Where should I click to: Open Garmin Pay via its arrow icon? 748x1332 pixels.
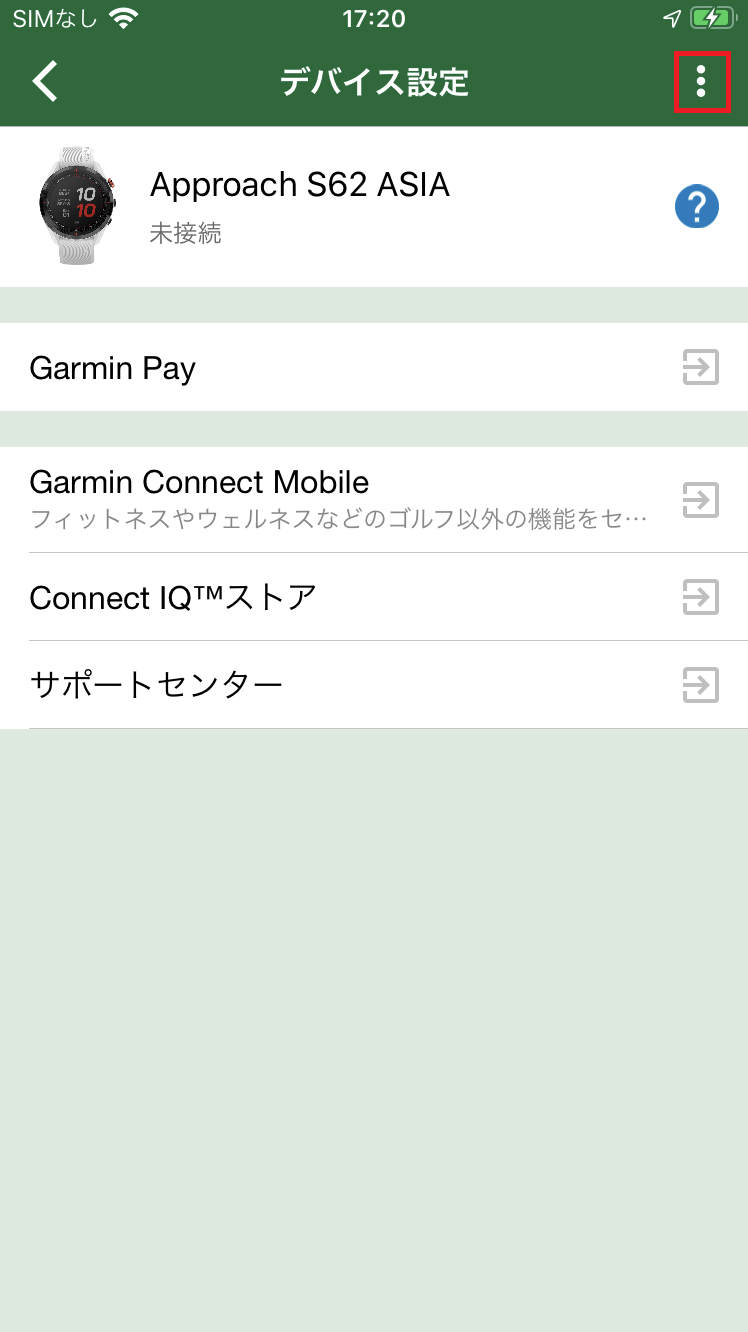pyautogui.click(x=700, y=367)
